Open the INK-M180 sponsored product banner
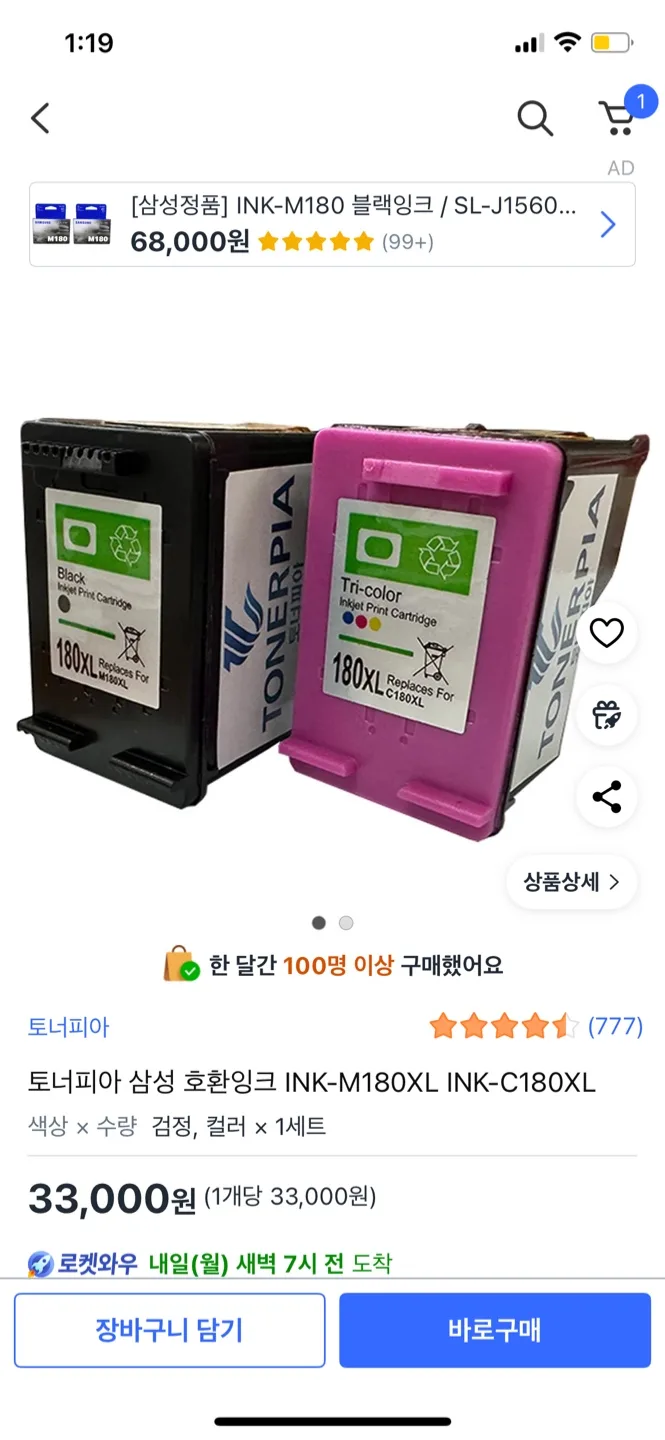 pos(332,225)
